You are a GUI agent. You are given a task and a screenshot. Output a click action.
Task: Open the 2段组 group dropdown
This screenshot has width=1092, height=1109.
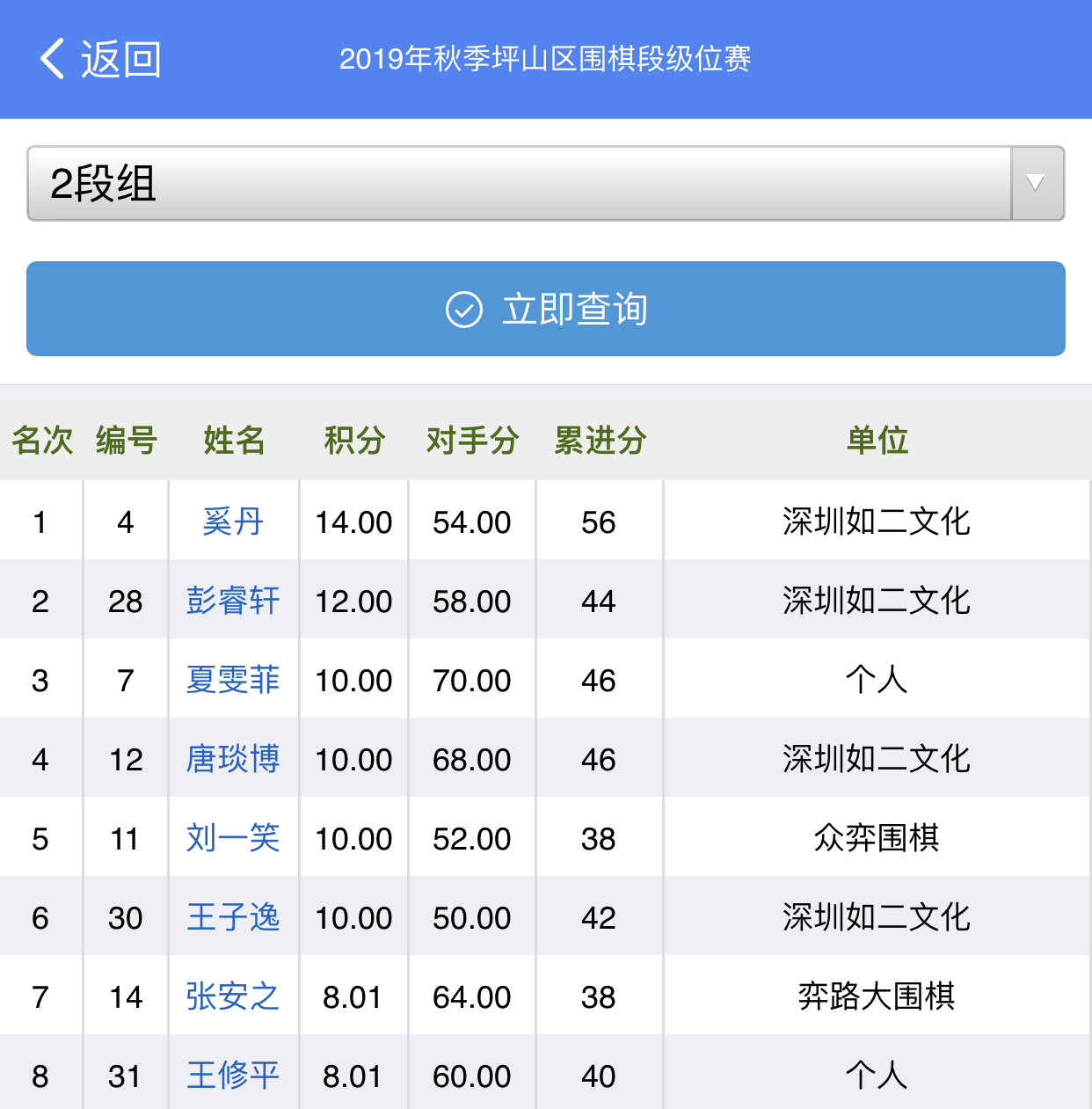coord(545,184)
